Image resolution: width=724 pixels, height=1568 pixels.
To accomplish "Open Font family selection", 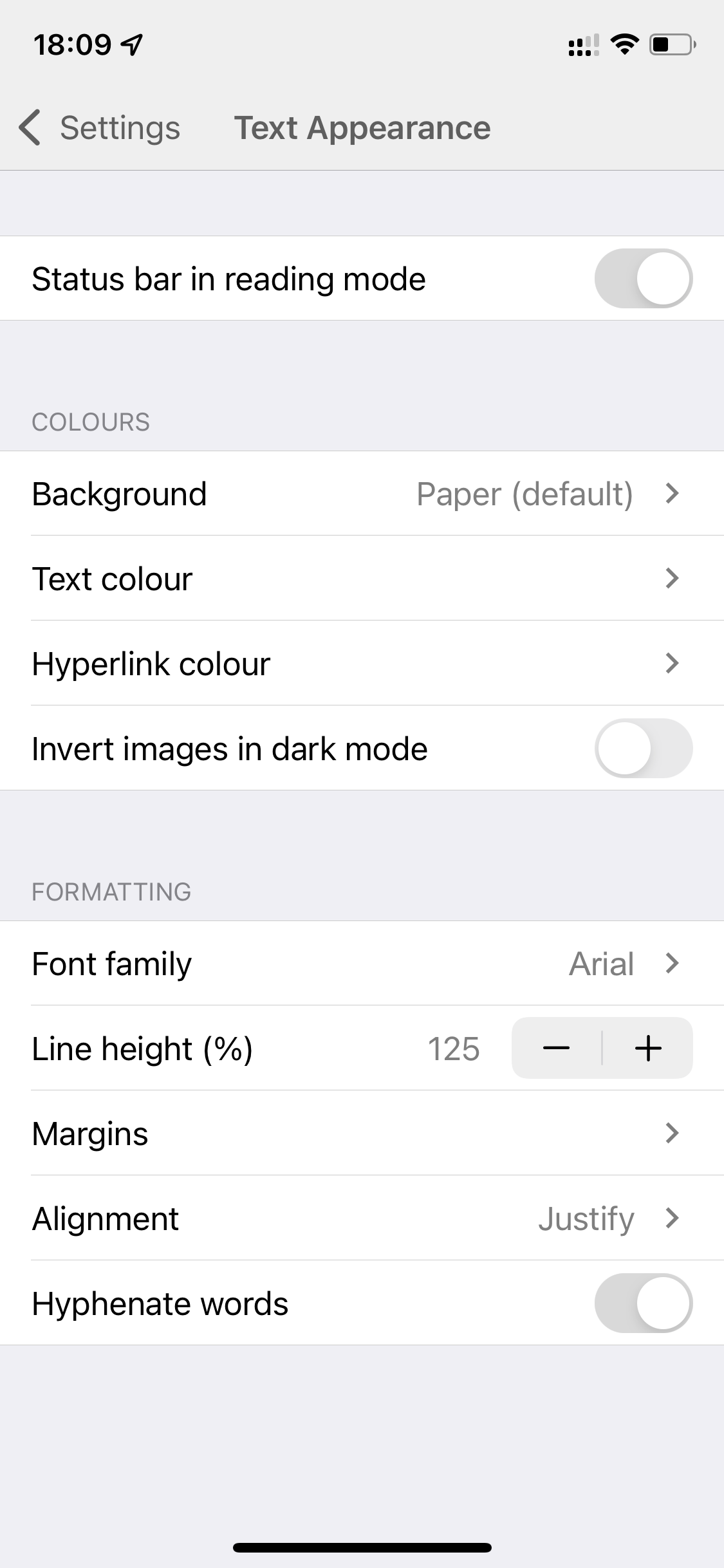I will 362,964.
